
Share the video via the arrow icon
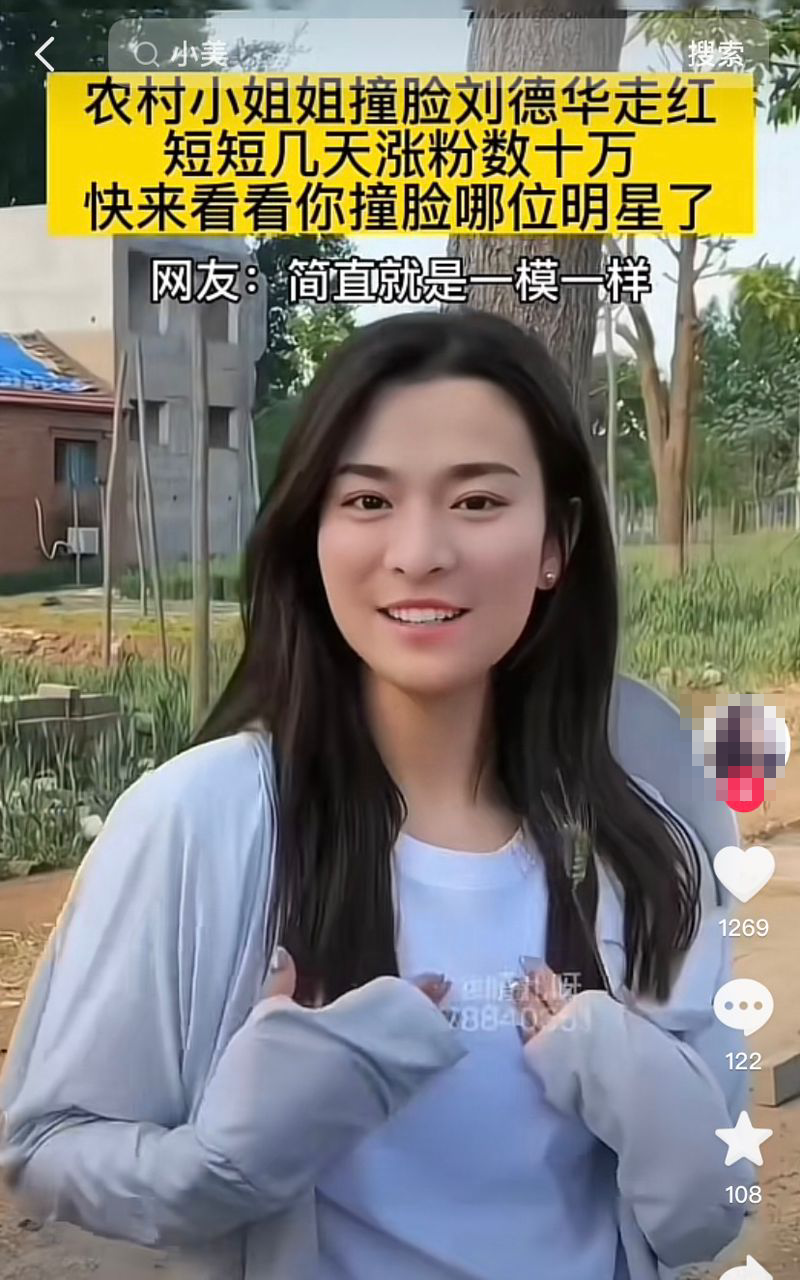746,1267
